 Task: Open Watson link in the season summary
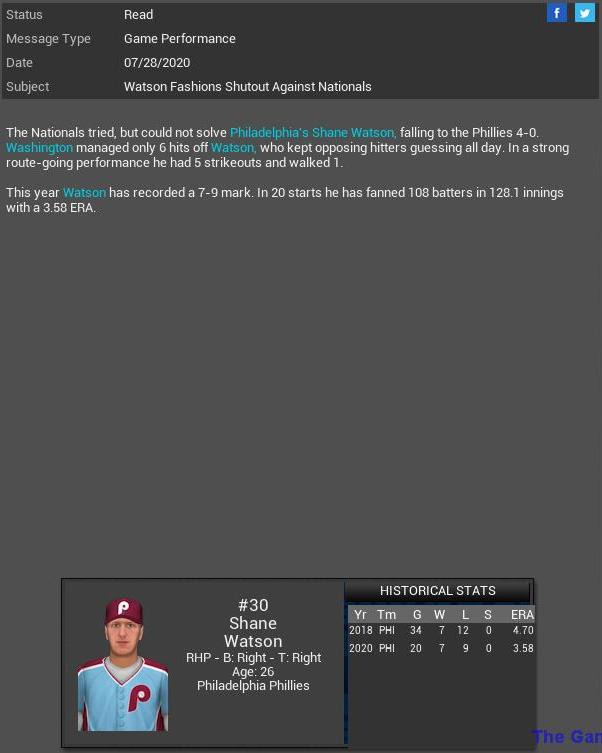pos(84,193)
